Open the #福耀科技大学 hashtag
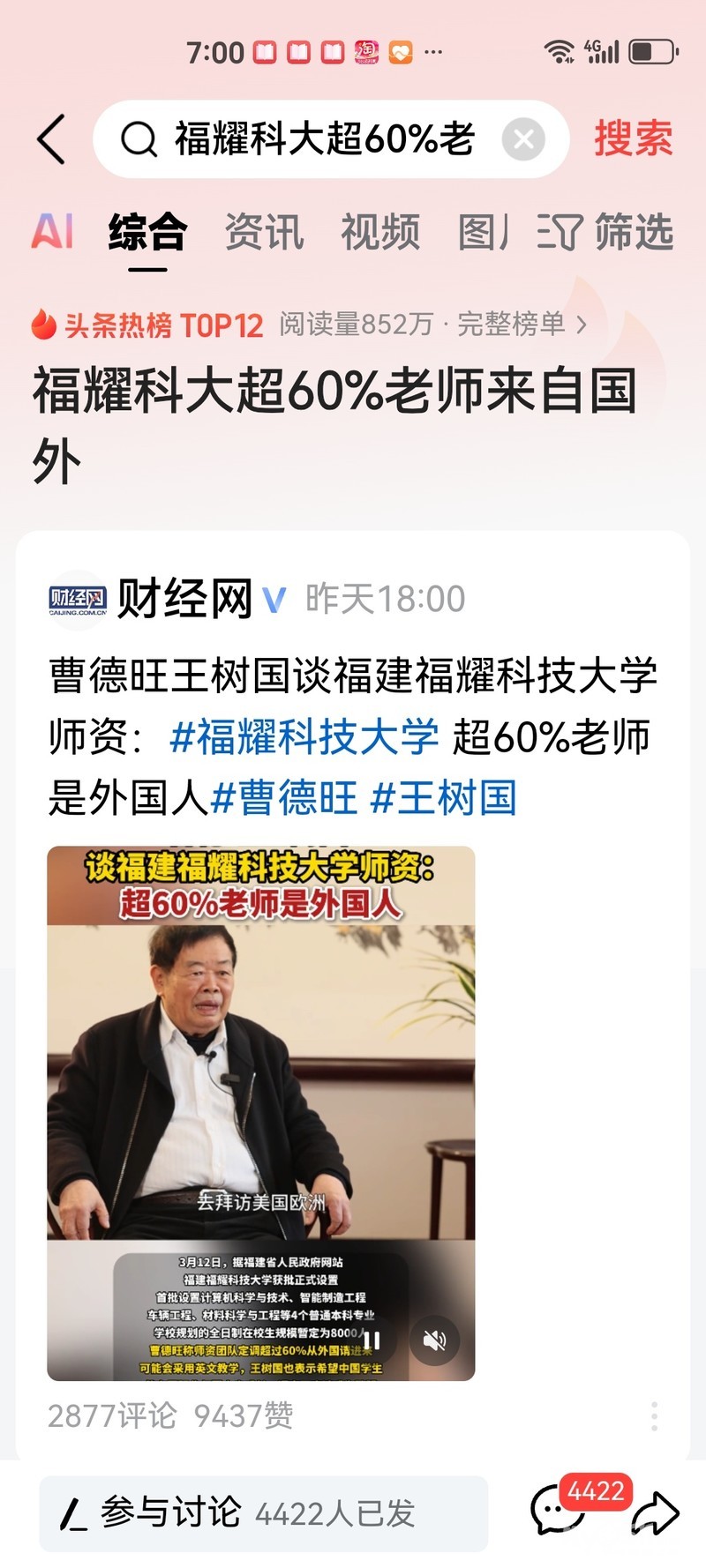 click(x=304, y=736)
